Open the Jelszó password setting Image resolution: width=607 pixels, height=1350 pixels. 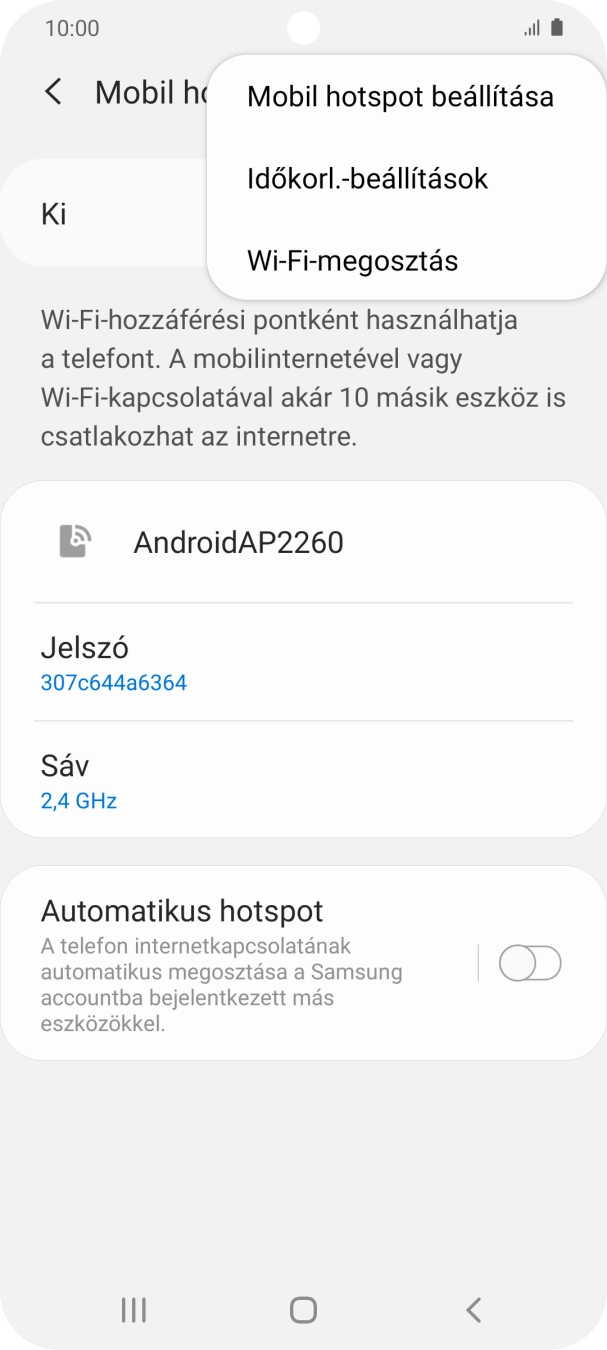(303, 663)
